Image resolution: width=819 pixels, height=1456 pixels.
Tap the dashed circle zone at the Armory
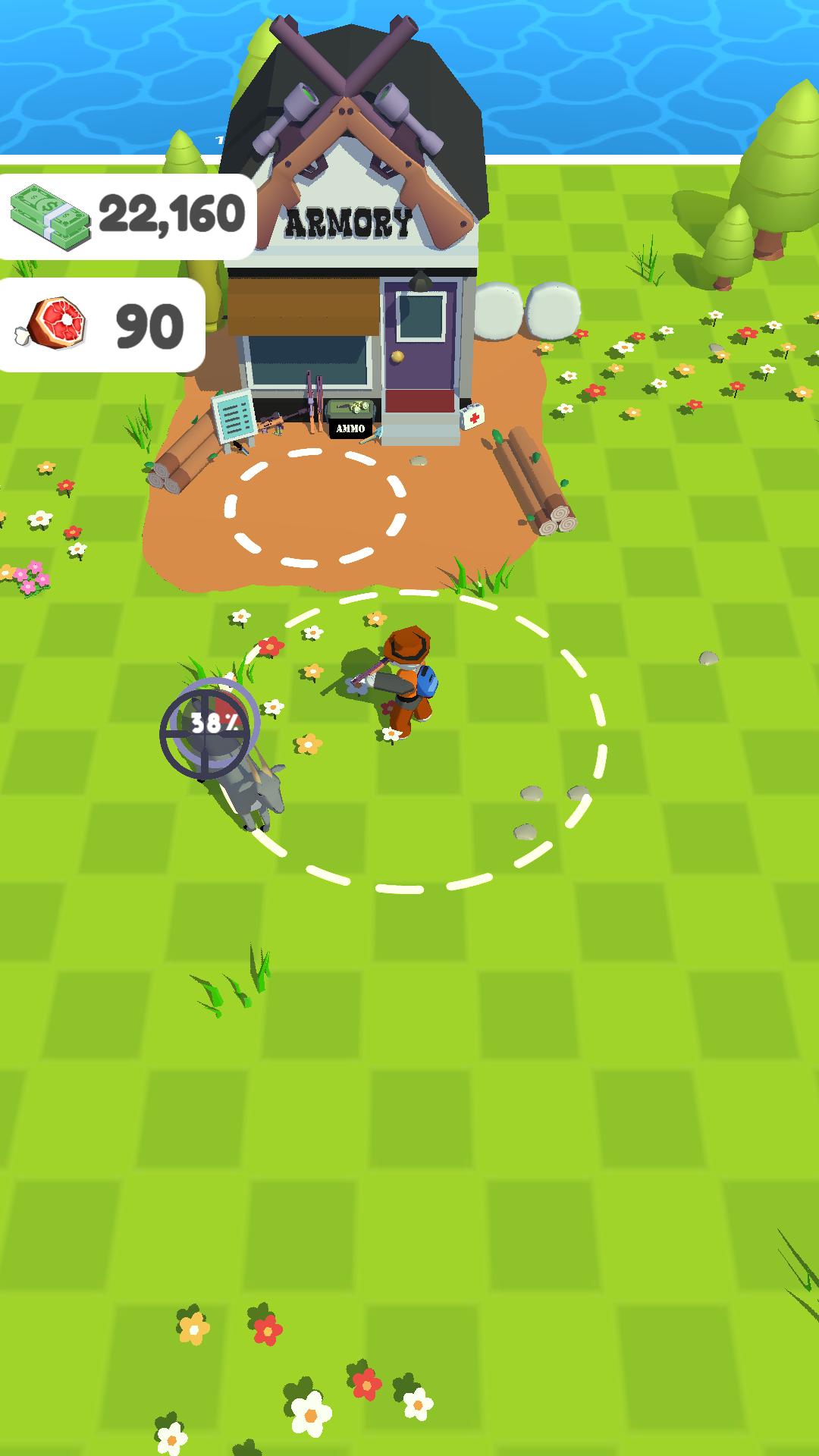[x=315, y=507]
